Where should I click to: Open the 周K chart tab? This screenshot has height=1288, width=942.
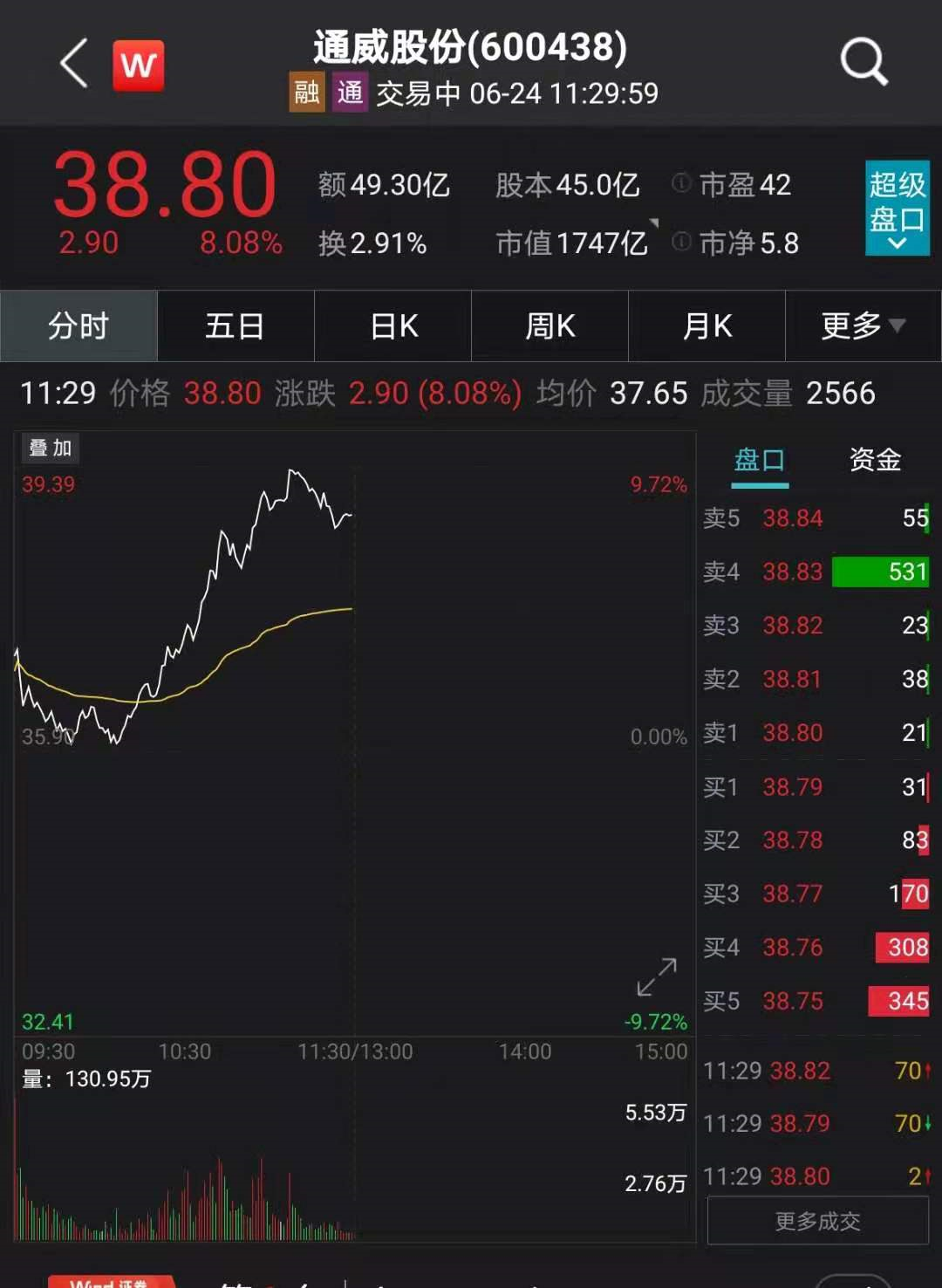550,326
